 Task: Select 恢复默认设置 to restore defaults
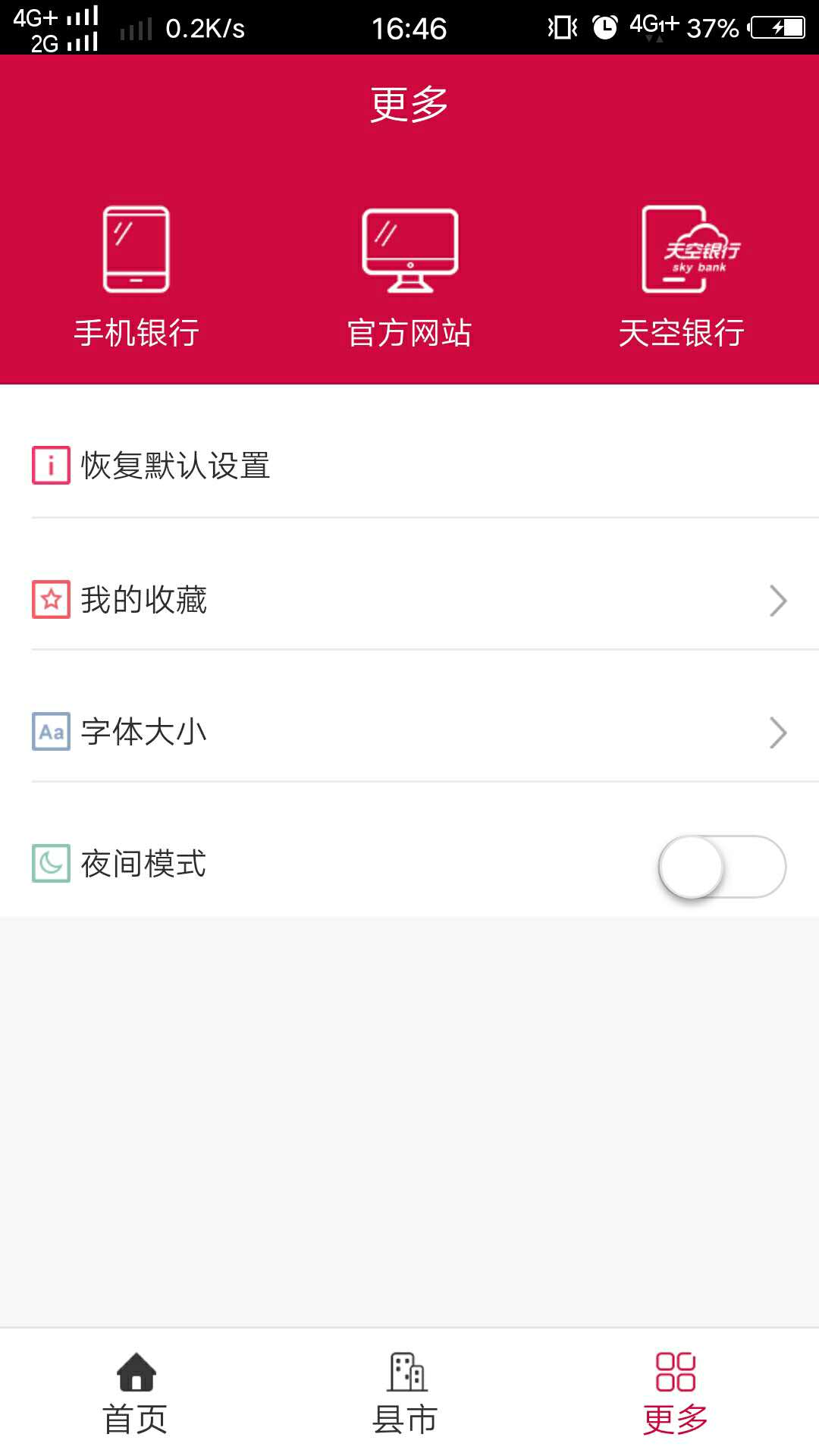[x=174, y=465]
